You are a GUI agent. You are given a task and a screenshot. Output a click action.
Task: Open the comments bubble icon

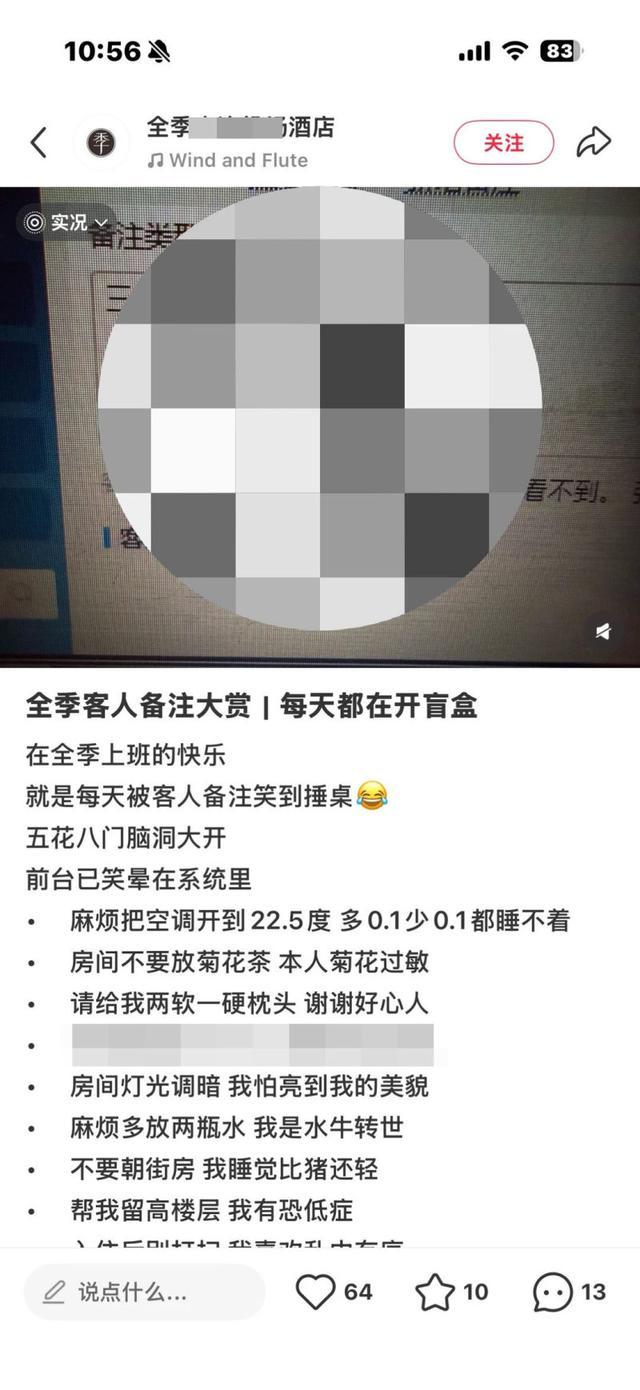pos(552,1292)
